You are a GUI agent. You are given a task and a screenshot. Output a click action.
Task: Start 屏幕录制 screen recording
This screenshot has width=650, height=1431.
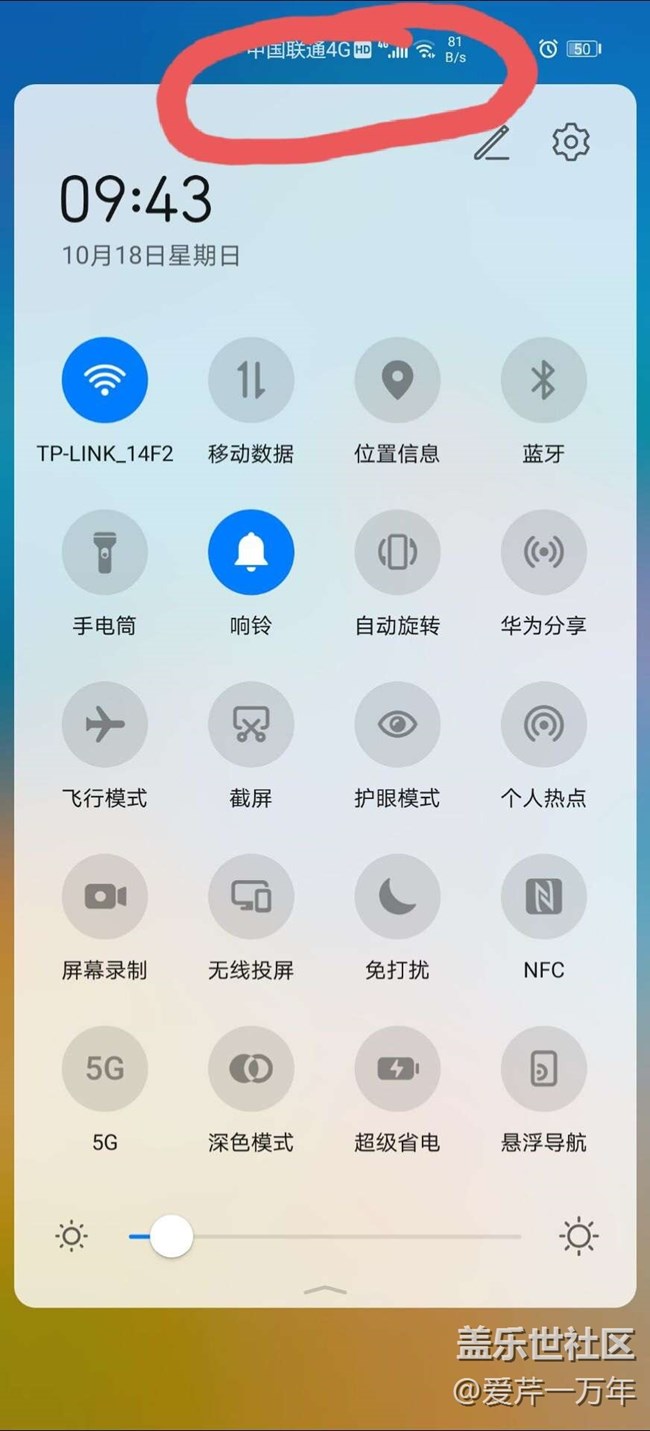coord(105,897)
